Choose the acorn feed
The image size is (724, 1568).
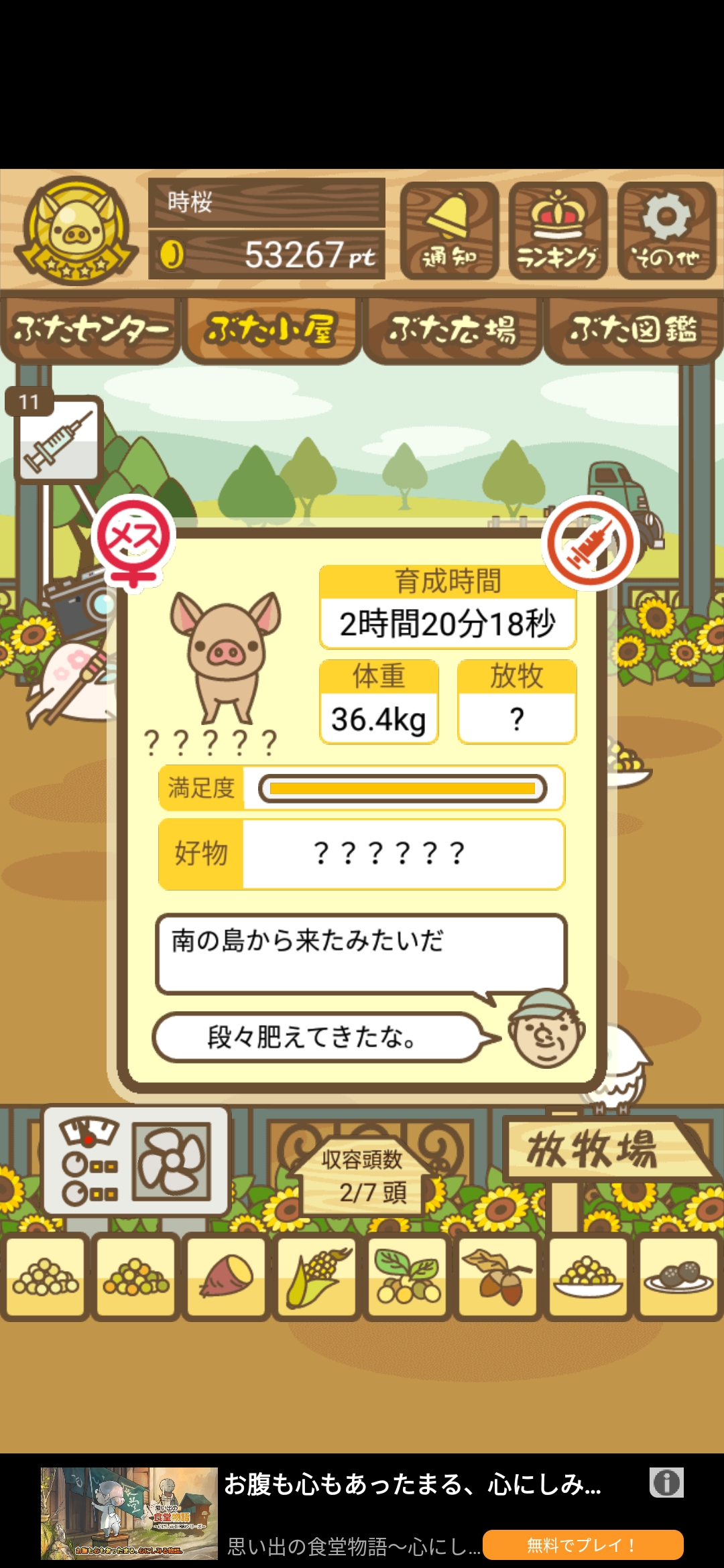point(497,1277)
